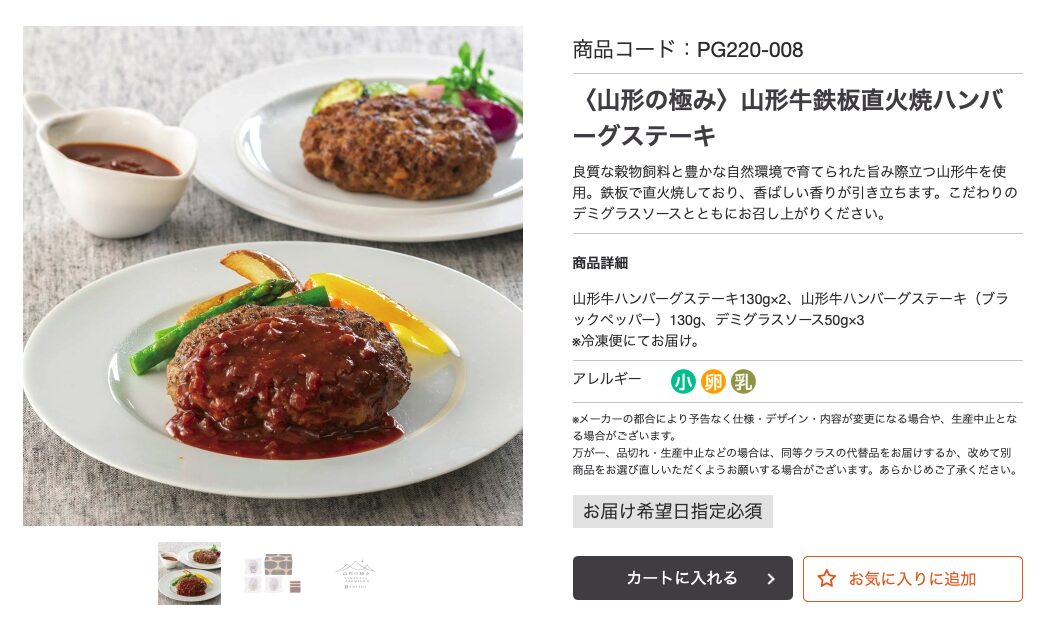The width and height of the screenshot is (1063, 621).
Task: Tap カートに入れる to add item
Action: click(682, 578)
